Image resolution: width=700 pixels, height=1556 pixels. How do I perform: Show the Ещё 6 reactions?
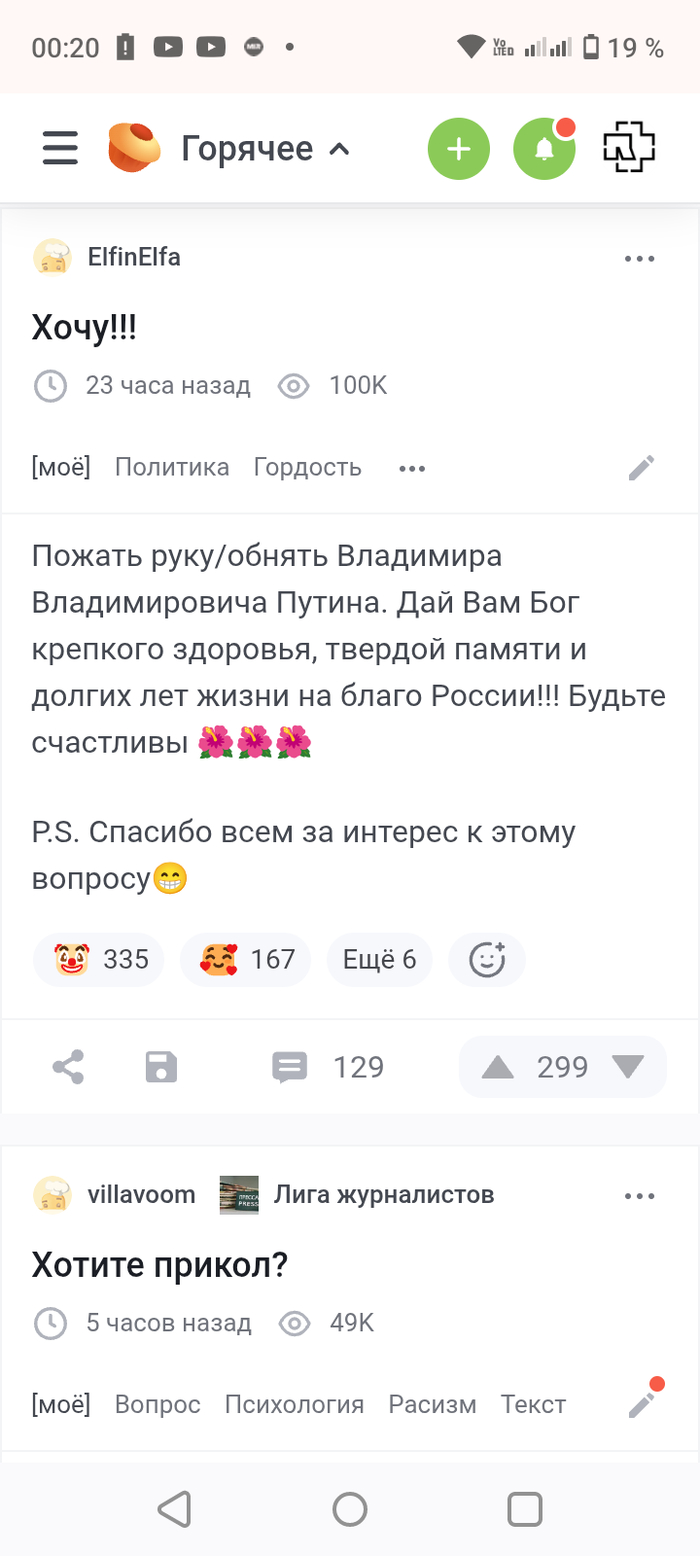pyautogui.click(x=379, y=960)
